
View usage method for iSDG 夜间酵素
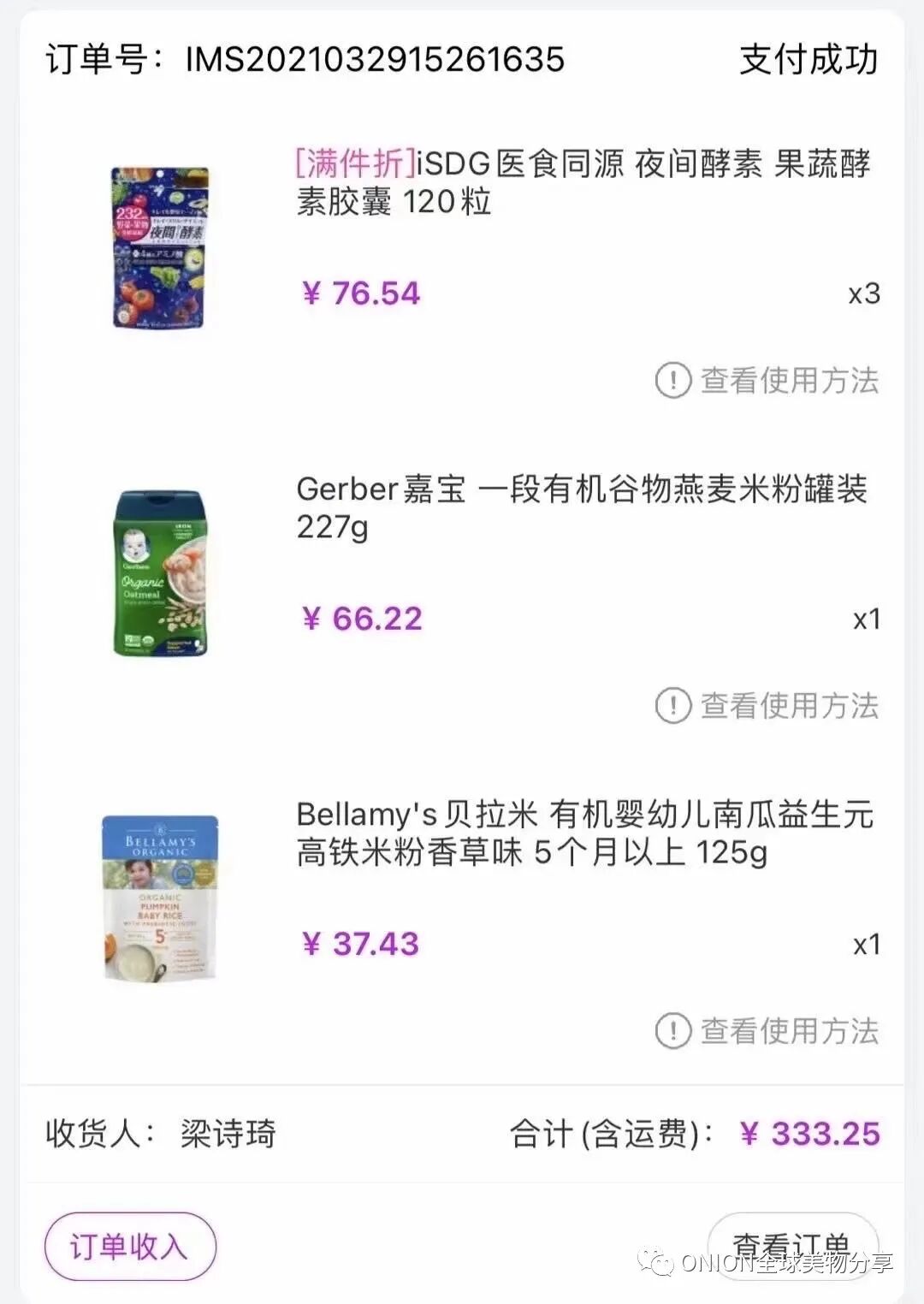tap(767, 380)
